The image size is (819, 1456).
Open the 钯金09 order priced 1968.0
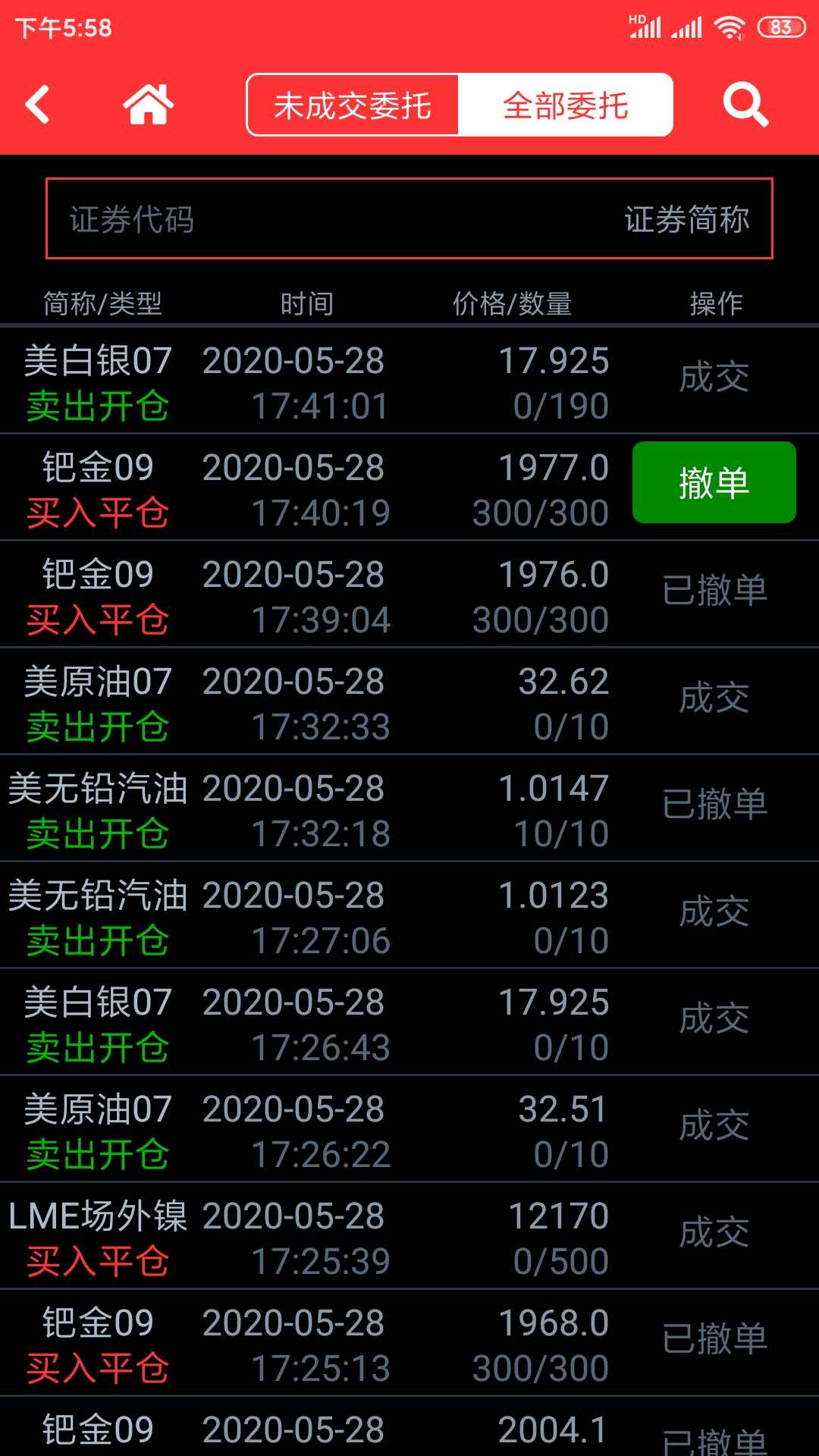point(409,1343)
